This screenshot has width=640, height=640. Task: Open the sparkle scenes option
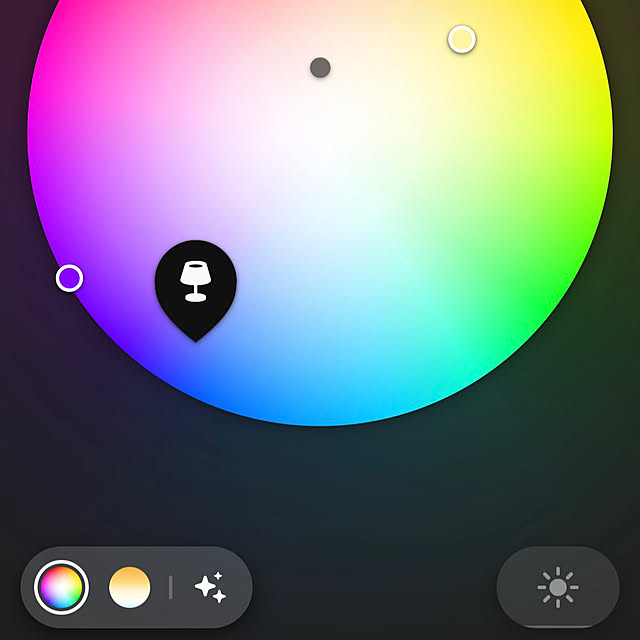[210, 587]
